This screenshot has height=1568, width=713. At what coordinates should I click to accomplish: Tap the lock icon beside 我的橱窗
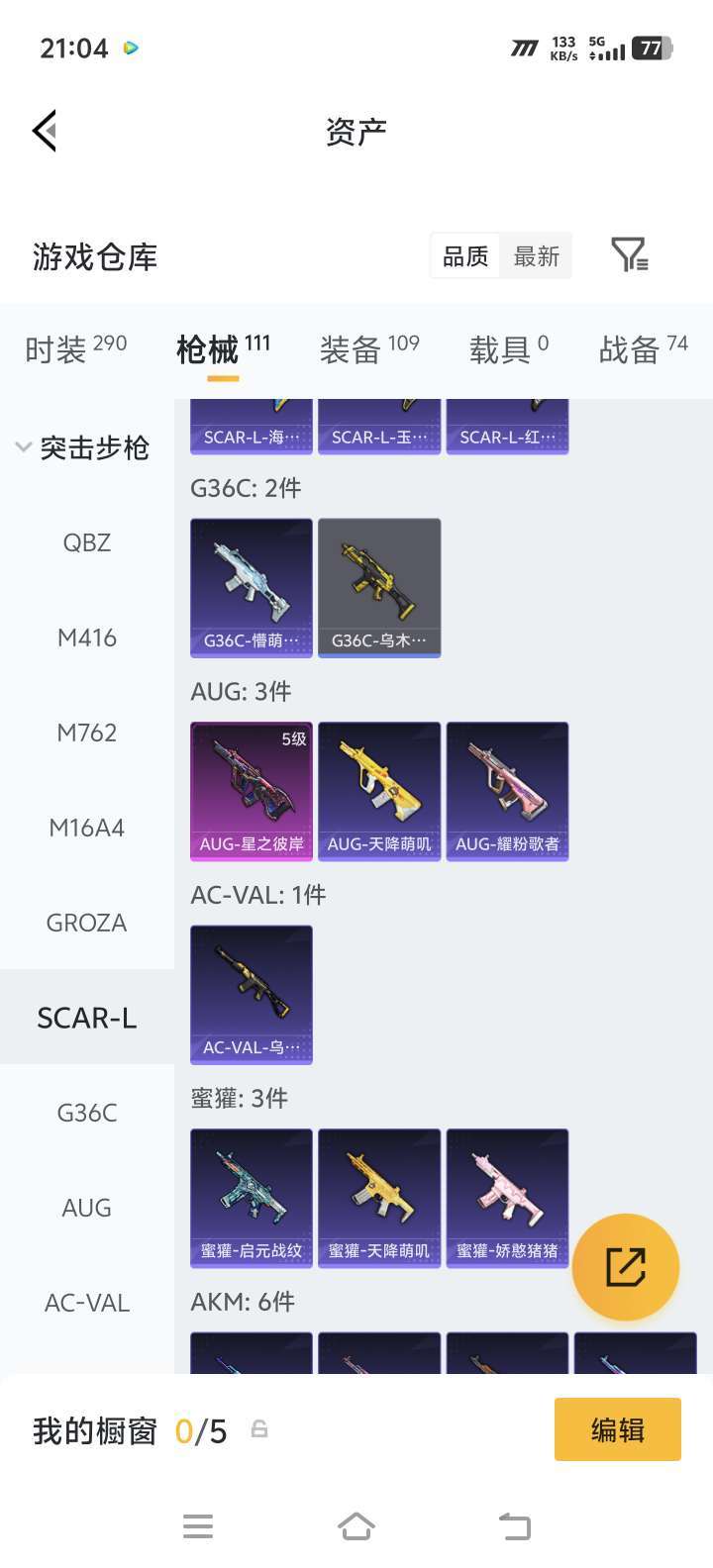260,1429
